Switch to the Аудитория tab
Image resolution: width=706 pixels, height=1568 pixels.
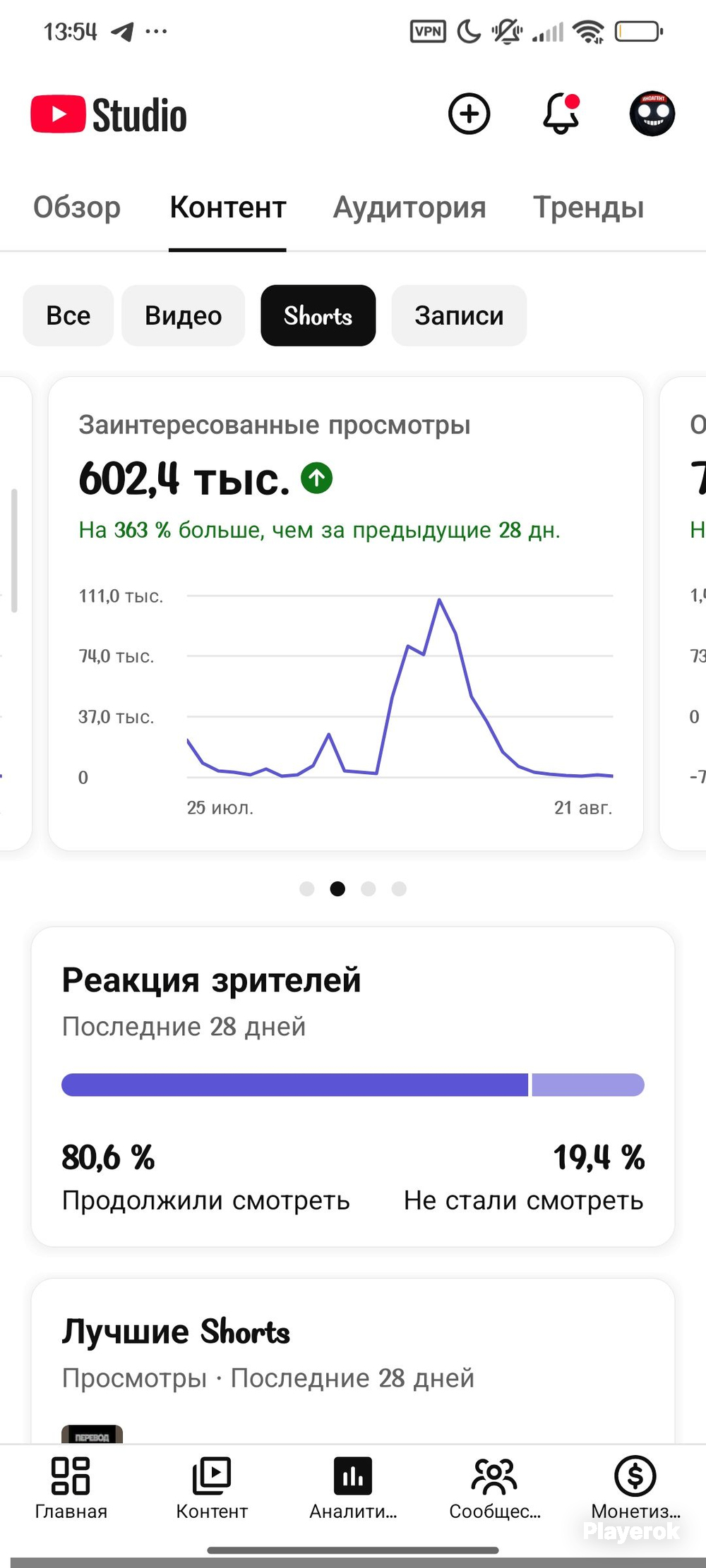409,207
